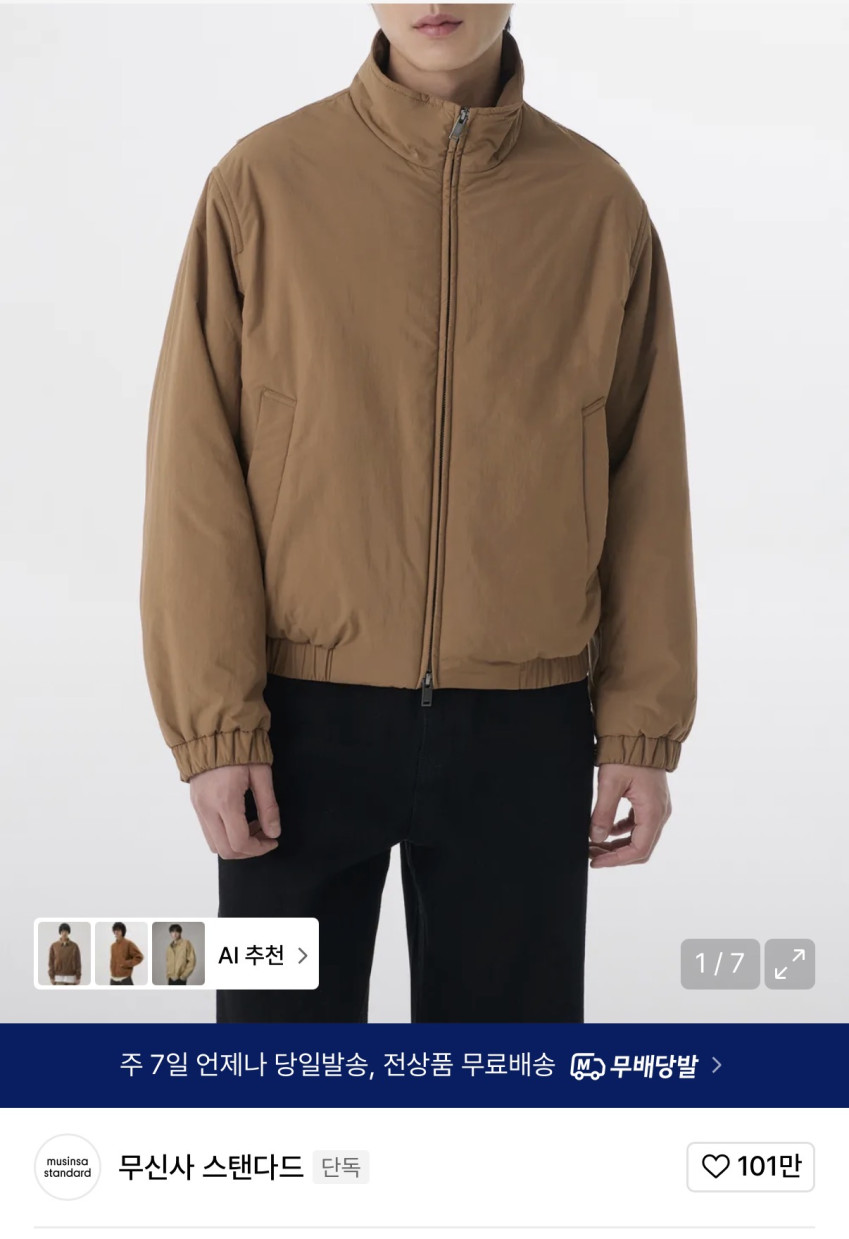
Task: Like this product with the heart button
Action: pos(750,1166)
